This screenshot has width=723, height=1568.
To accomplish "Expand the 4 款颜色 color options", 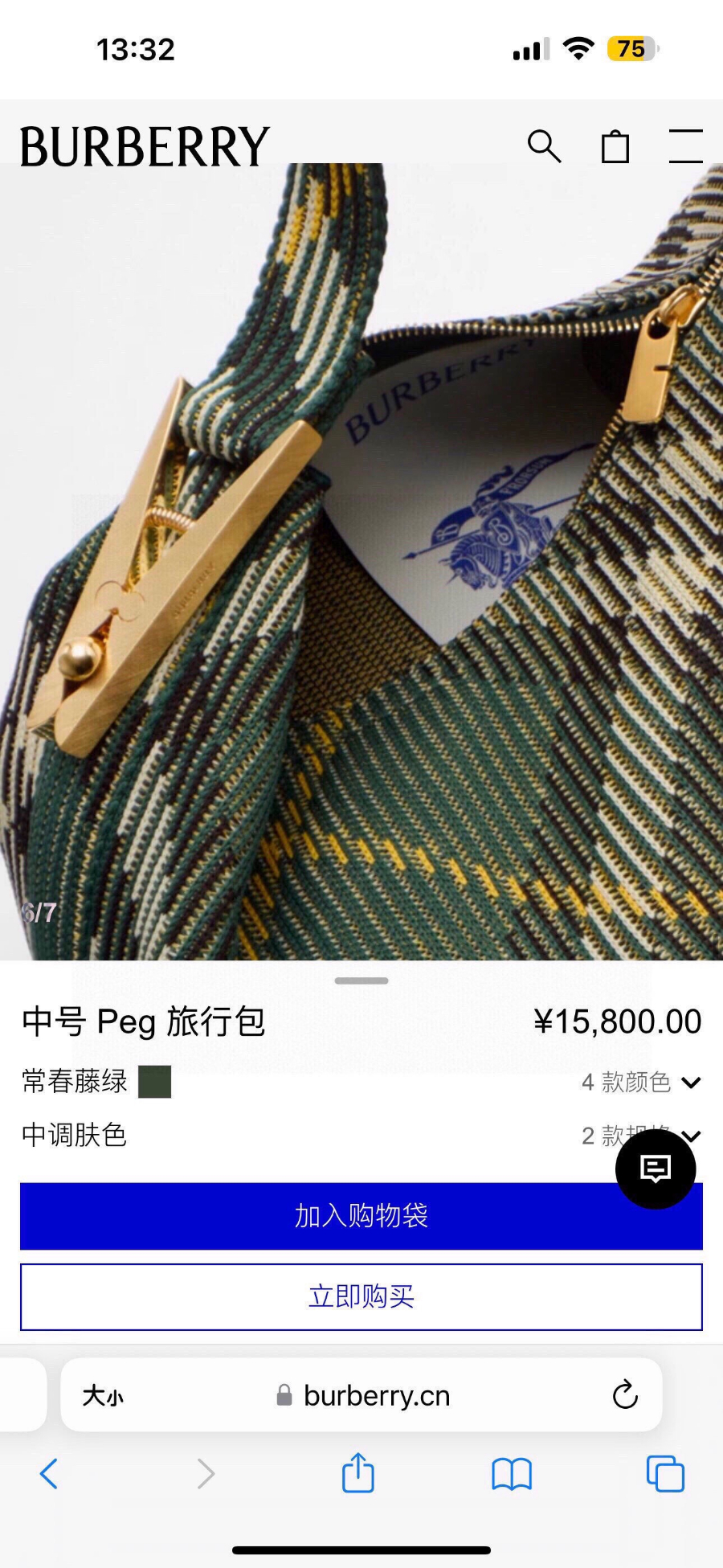I will pos(641,1082).
